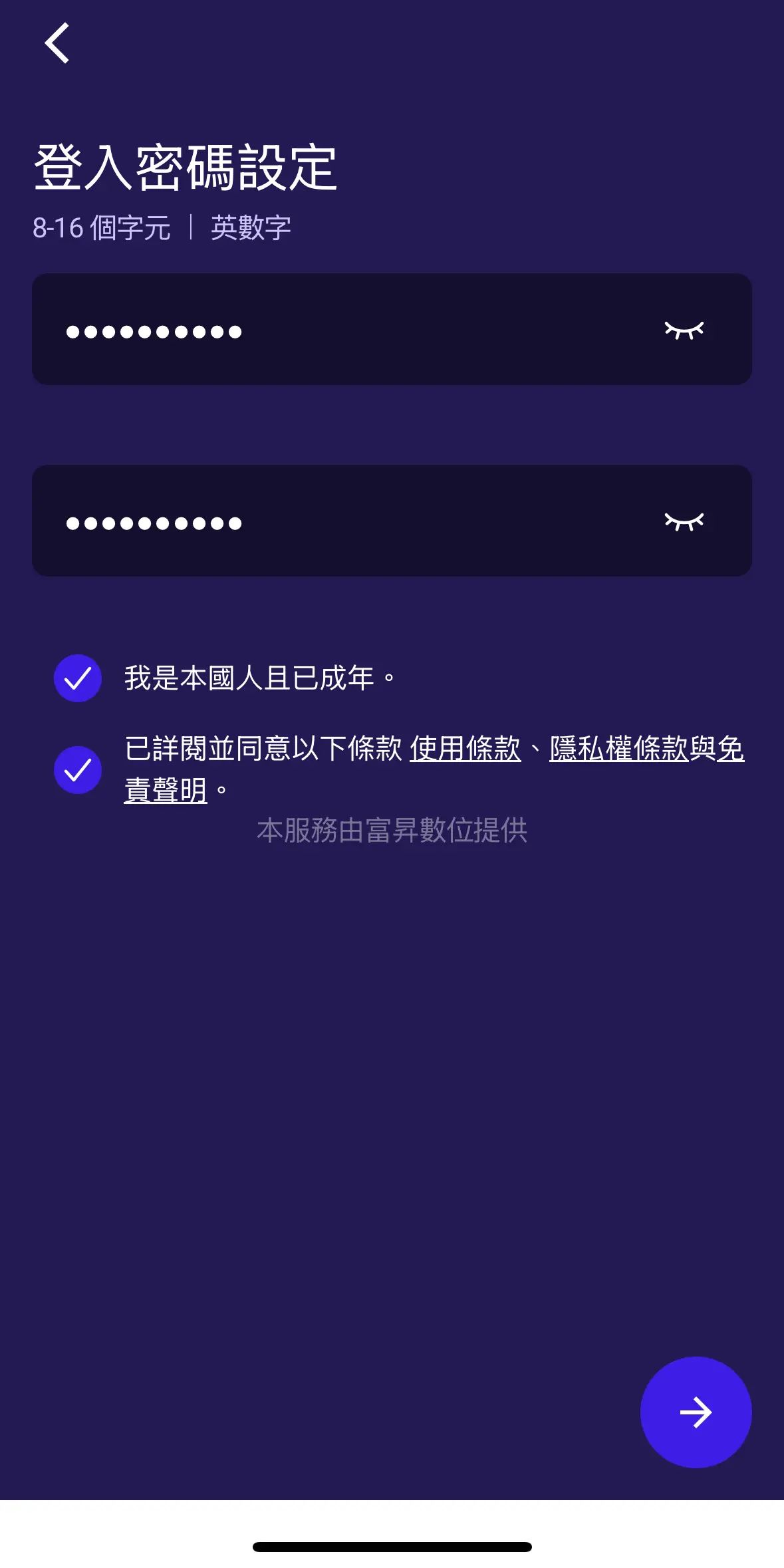The height and width of the screenshot is (1568, 784).
Task: Open the 使用條款 link
Action: coord(465,749)
